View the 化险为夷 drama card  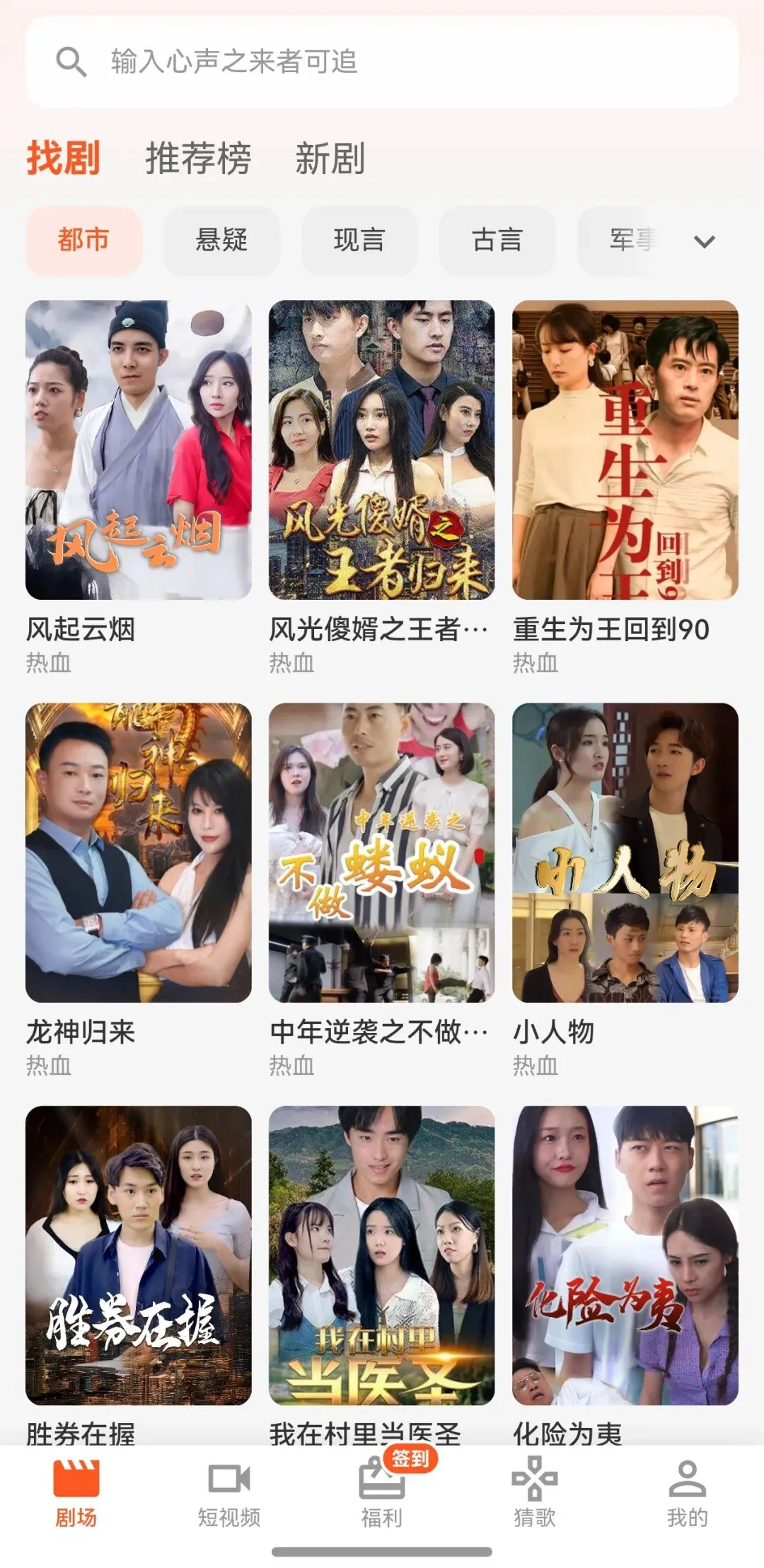pos(625,1255)
